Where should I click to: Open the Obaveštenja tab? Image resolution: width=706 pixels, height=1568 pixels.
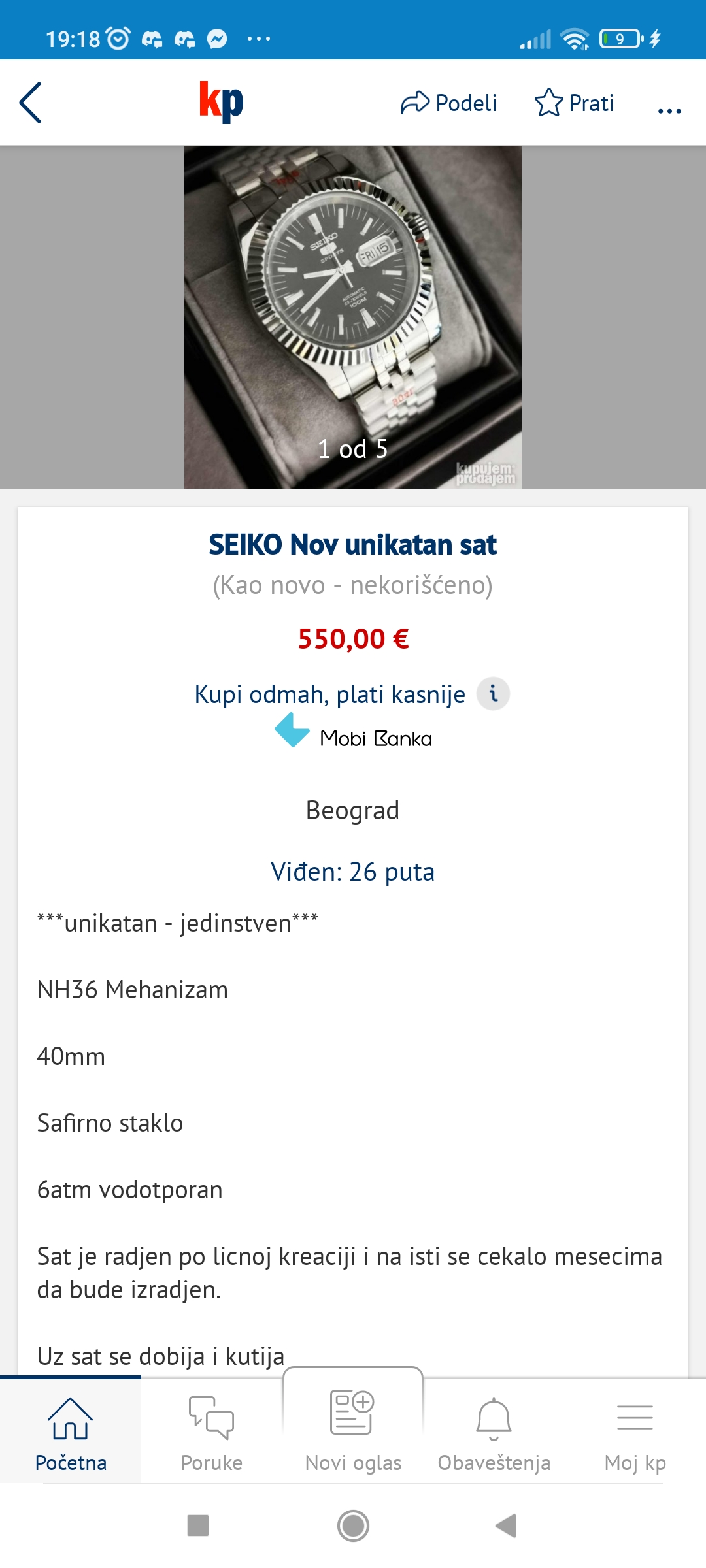coord(494,1430)
